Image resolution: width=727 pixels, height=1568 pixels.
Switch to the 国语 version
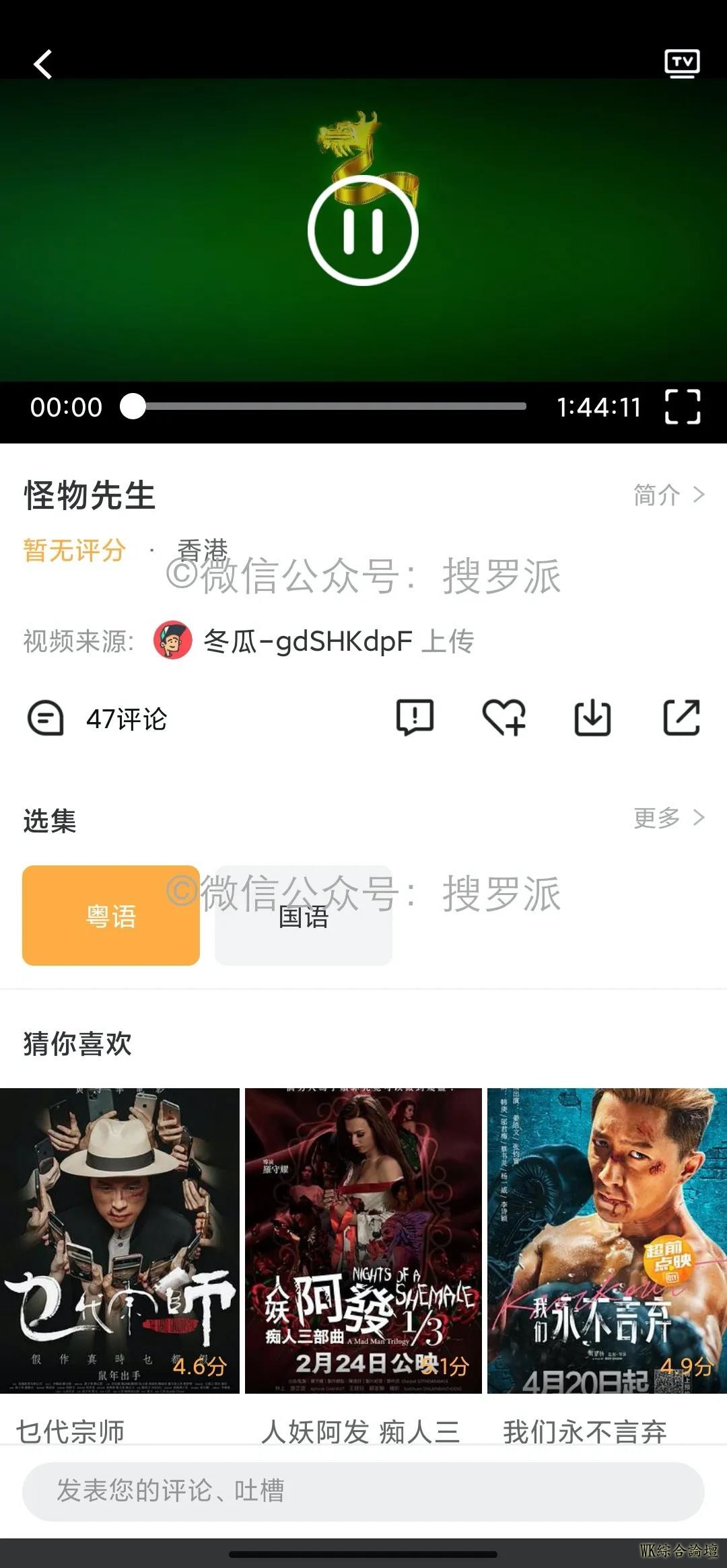[x=304, y=915]
